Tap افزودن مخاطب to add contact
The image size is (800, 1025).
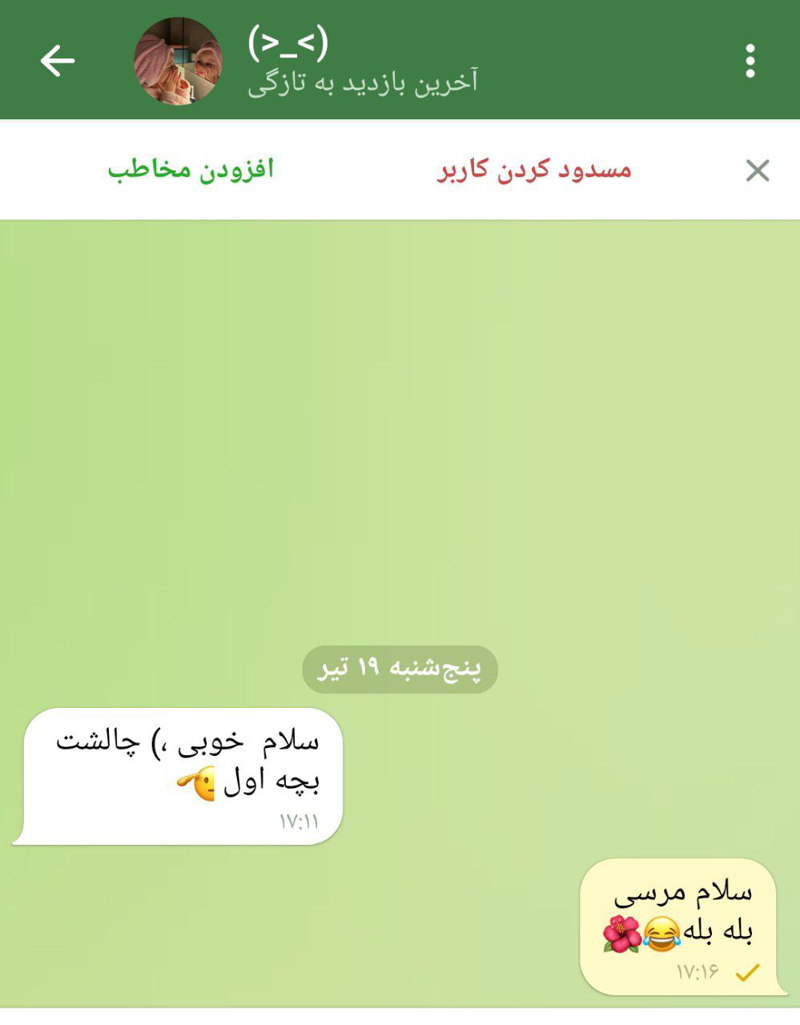191,170
